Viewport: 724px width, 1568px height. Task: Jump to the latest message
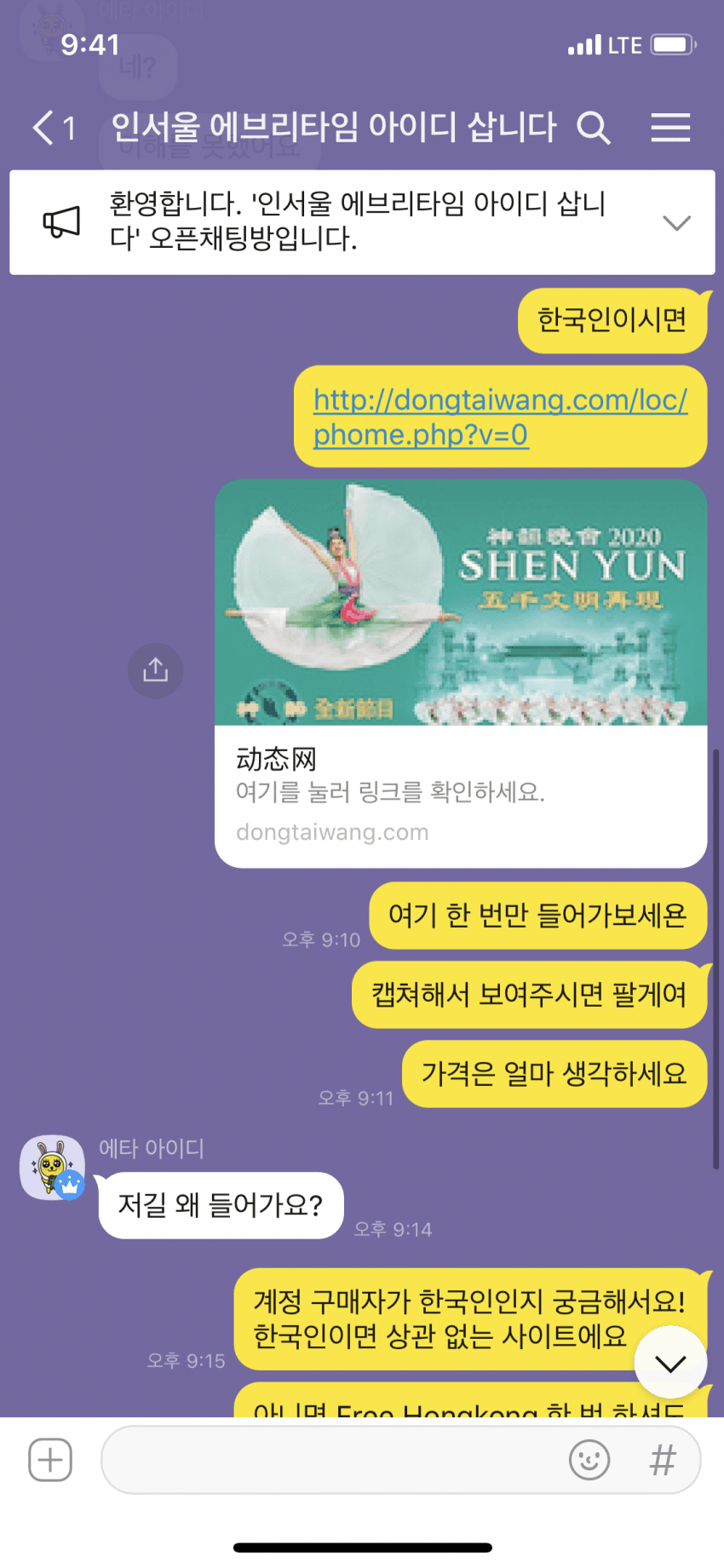pos(670,1363)
